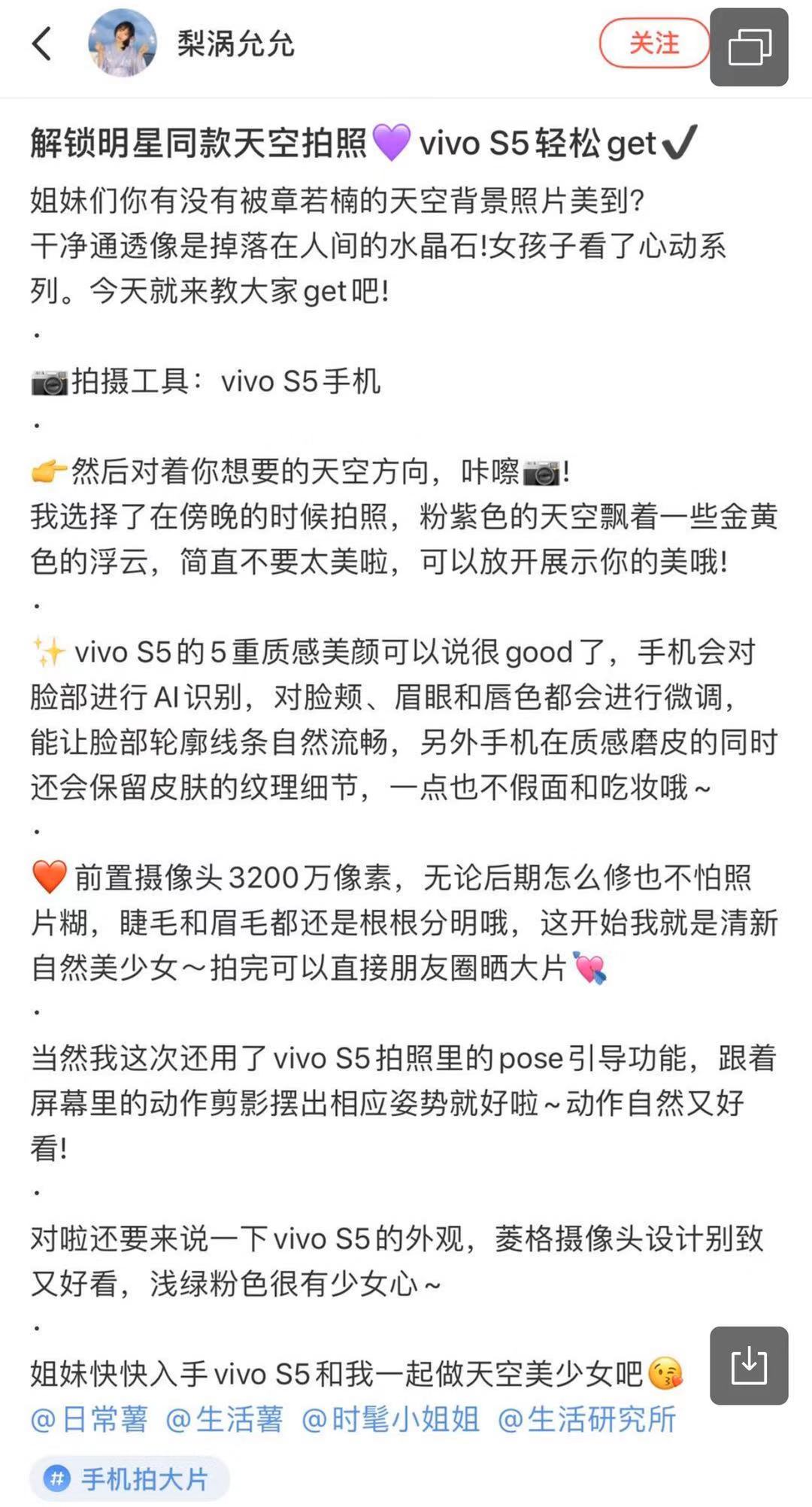Follow the author with 关注 button

[654, 44]
